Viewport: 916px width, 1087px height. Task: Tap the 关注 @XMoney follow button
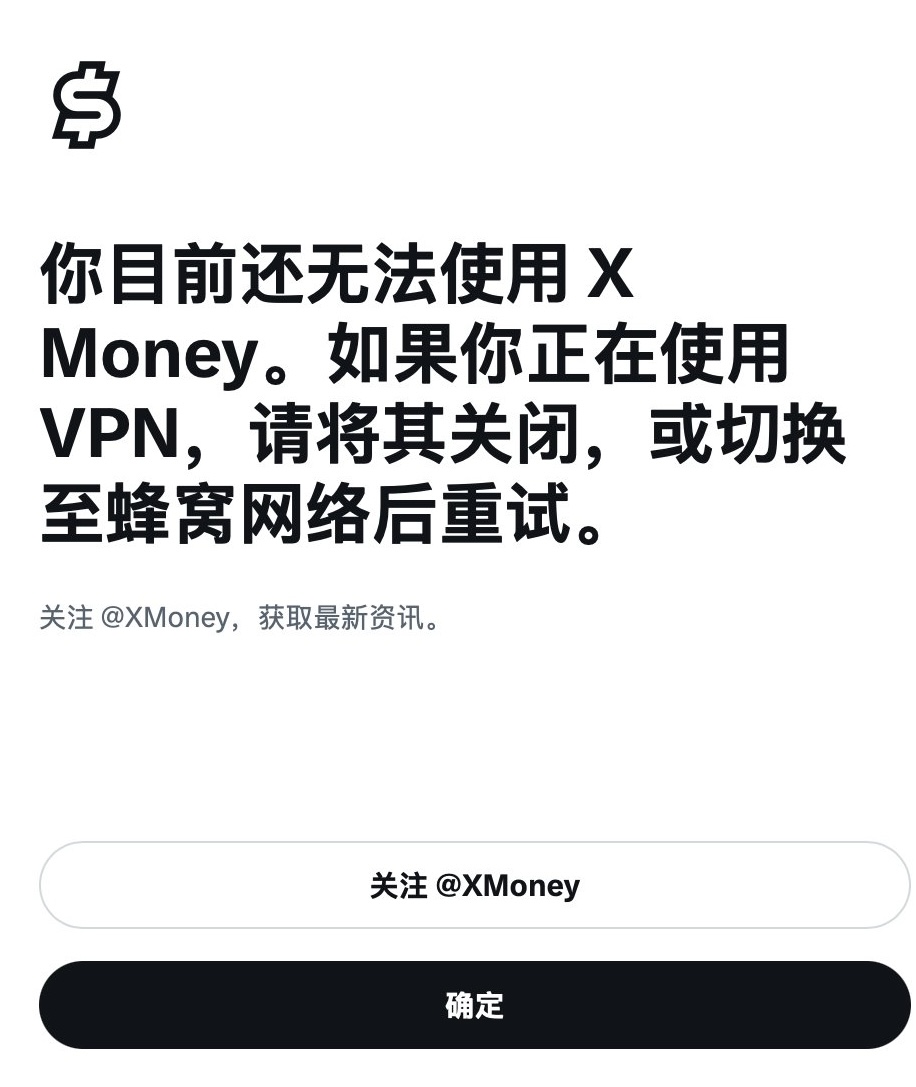tap(474, 885)
